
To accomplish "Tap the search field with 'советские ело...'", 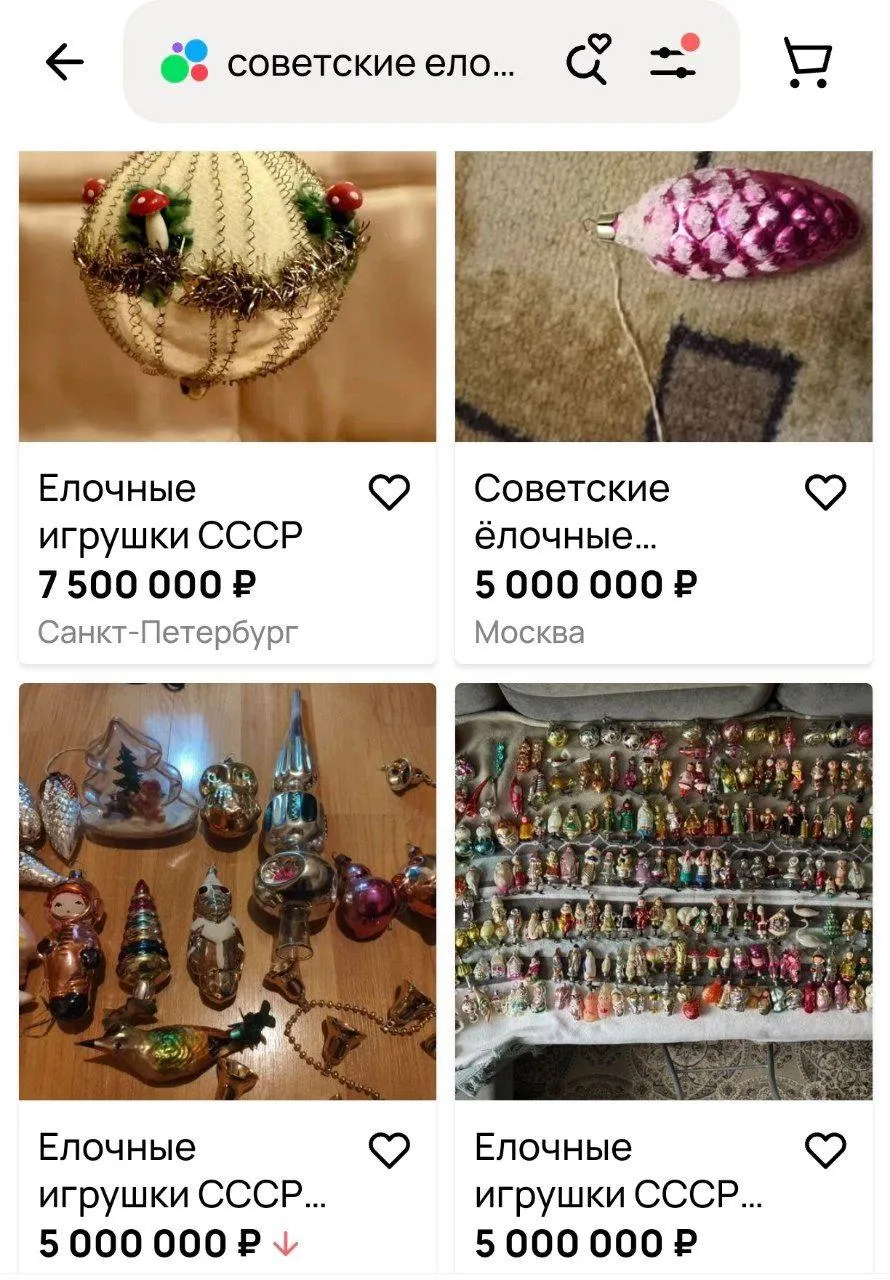I will [370, 63].
